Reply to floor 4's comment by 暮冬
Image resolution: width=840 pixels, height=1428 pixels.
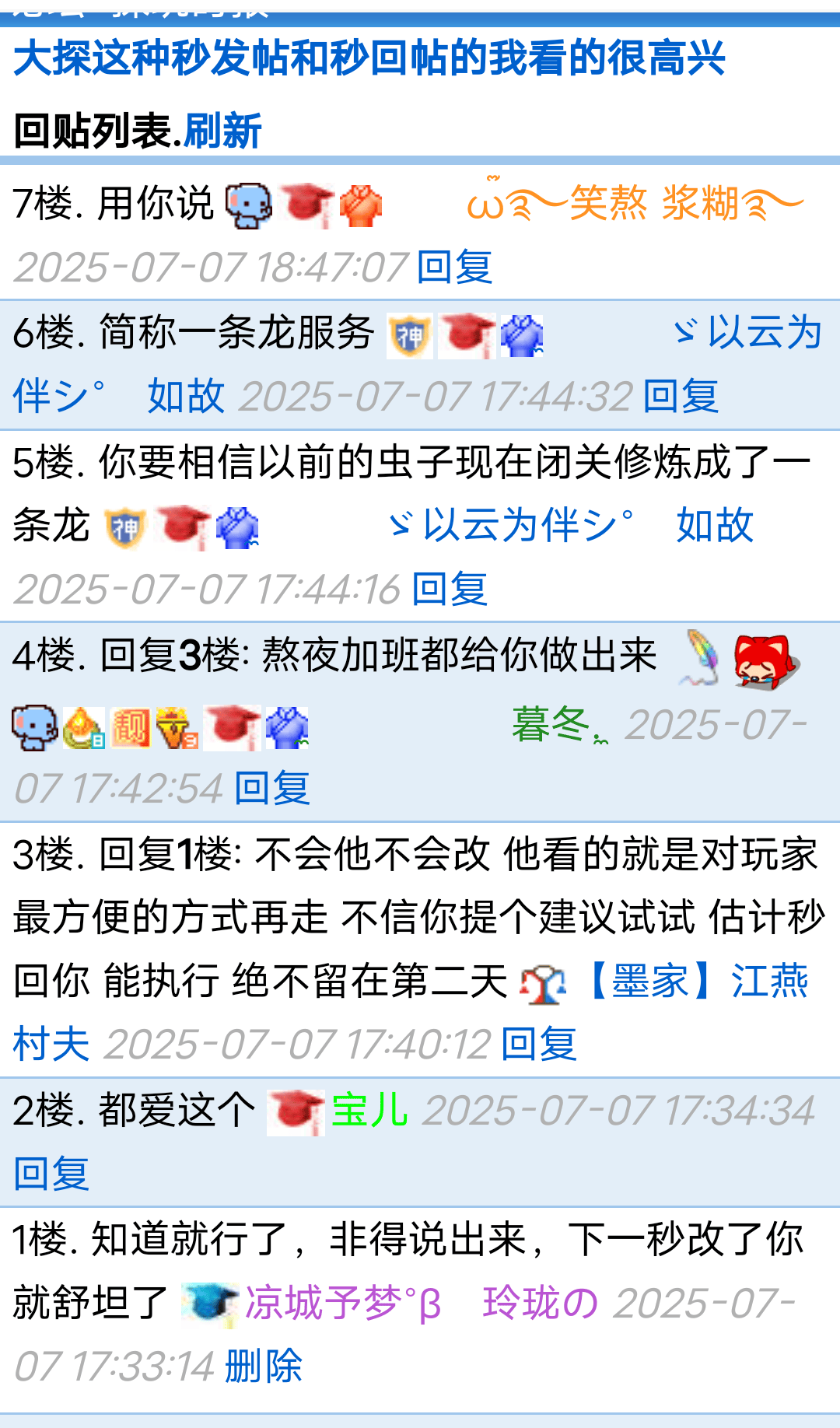point(271,789)
